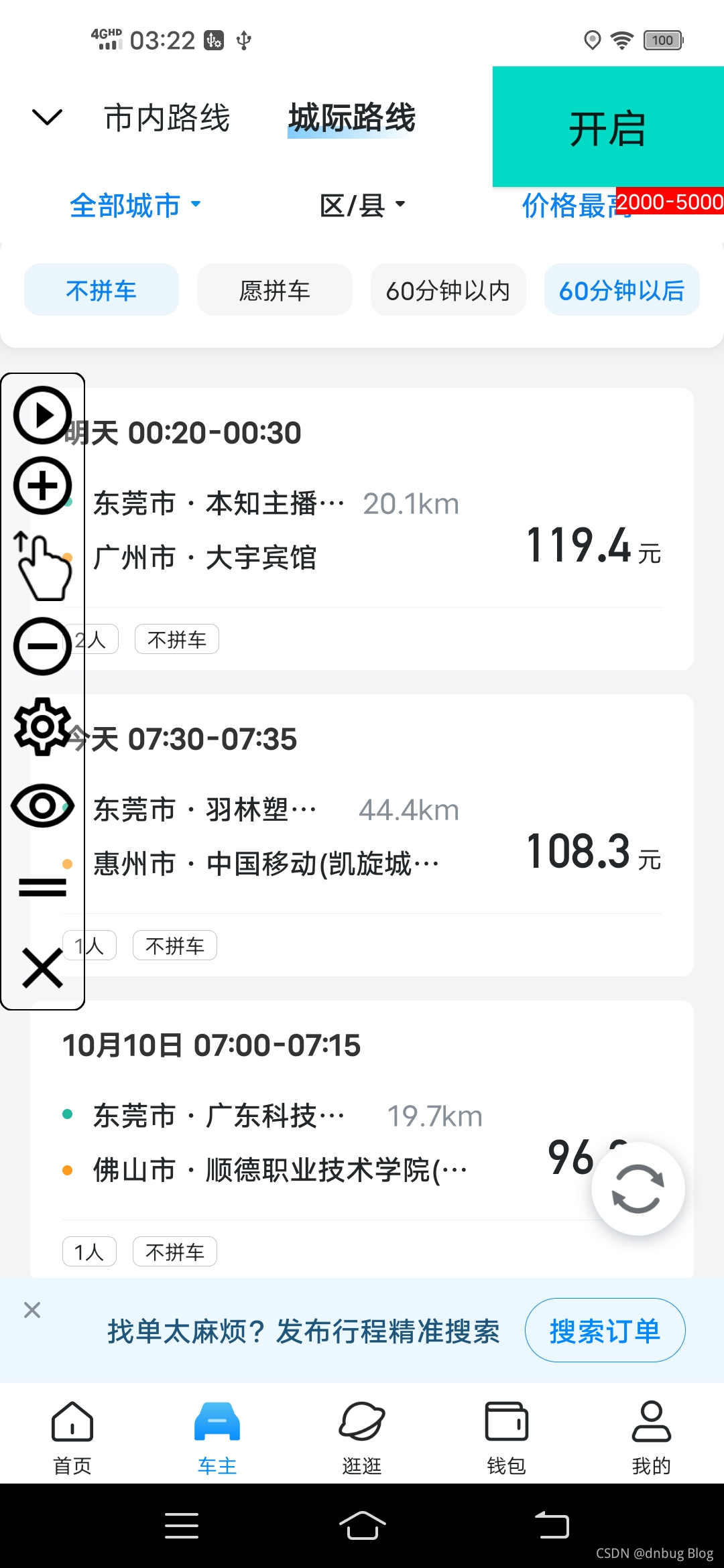Open the 全部城市 city dropdown
The image size is (724, 1568).
(135, 205)
